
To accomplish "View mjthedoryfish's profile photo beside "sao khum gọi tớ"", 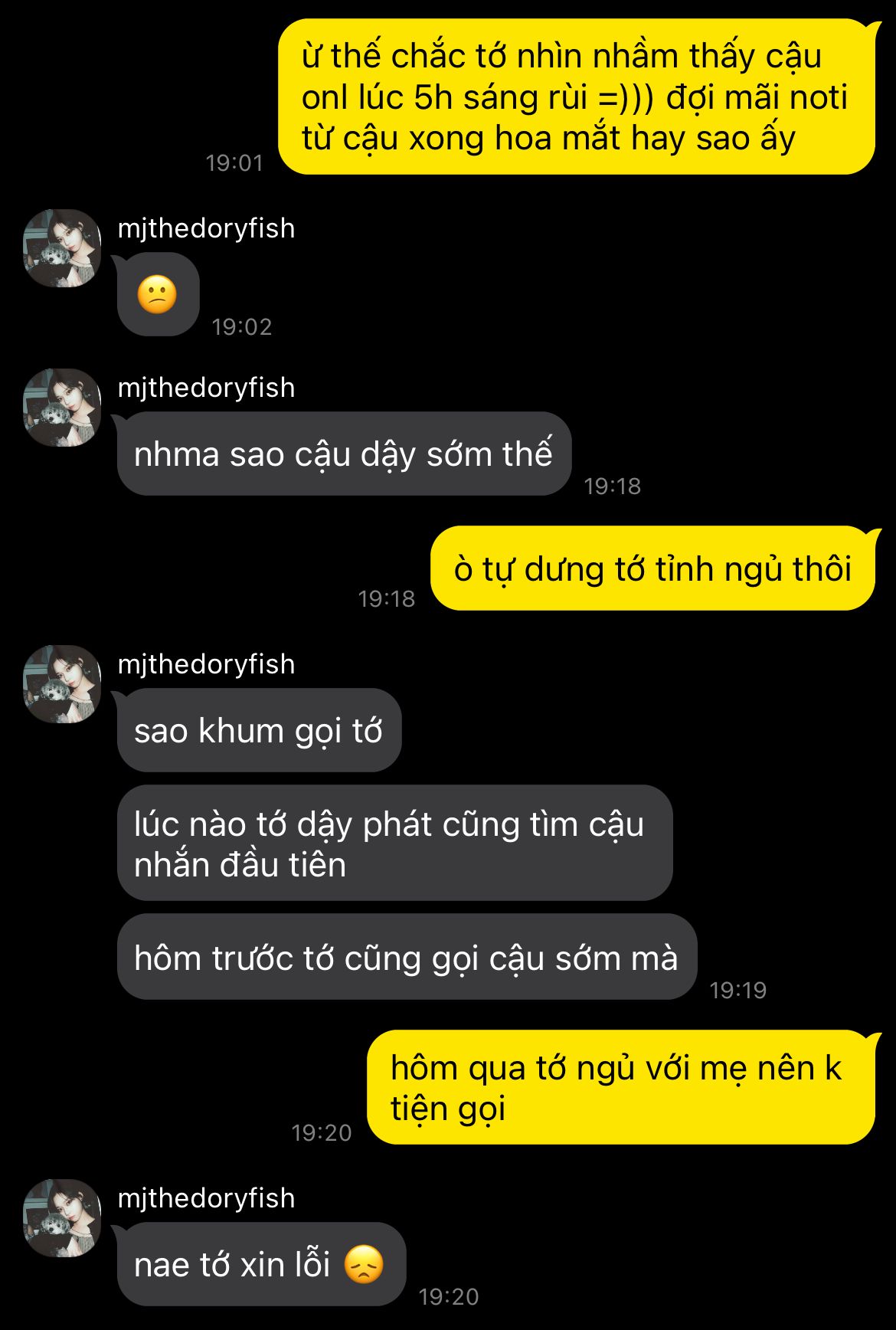I will click(x=62, y=684).
